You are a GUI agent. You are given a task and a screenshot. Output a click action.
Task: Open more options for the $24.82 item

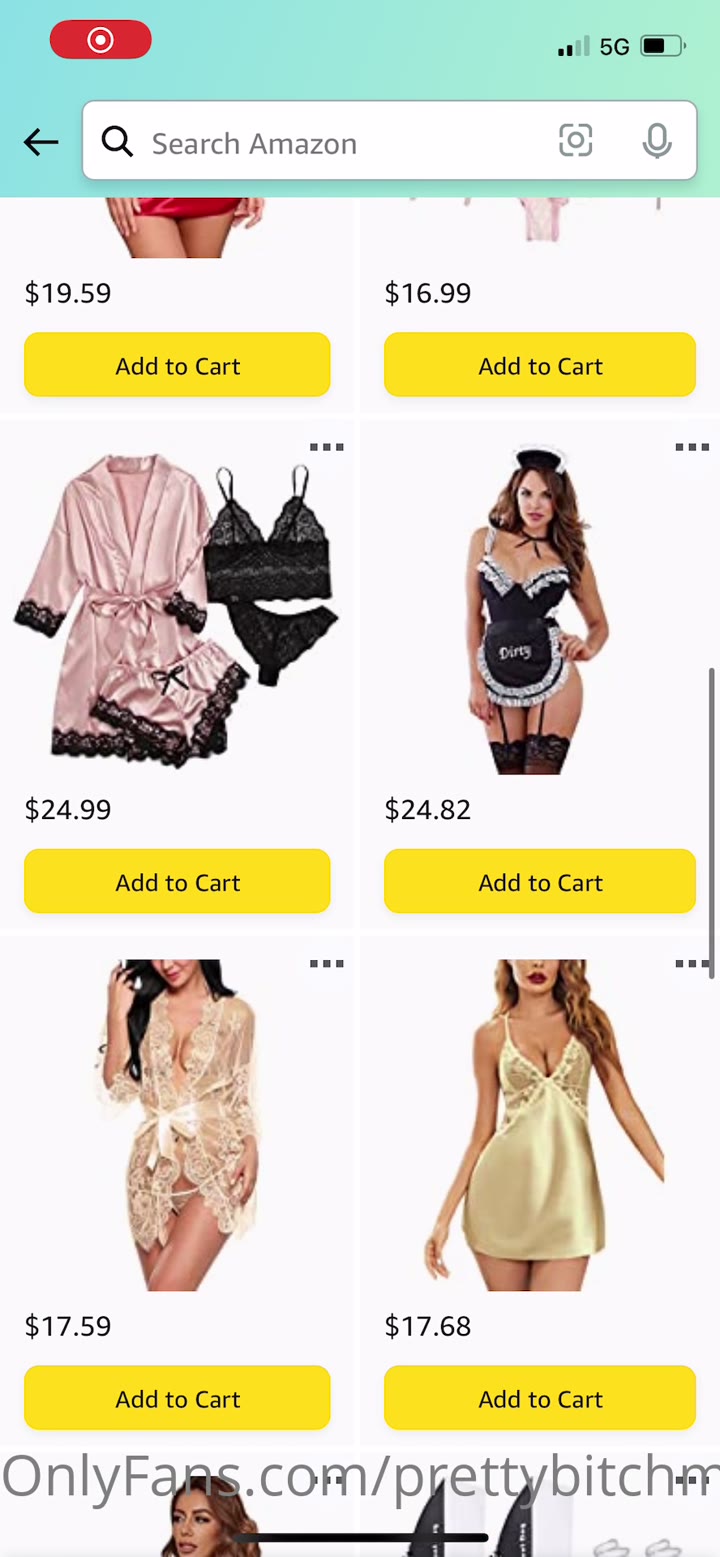(x=691, y=447)
